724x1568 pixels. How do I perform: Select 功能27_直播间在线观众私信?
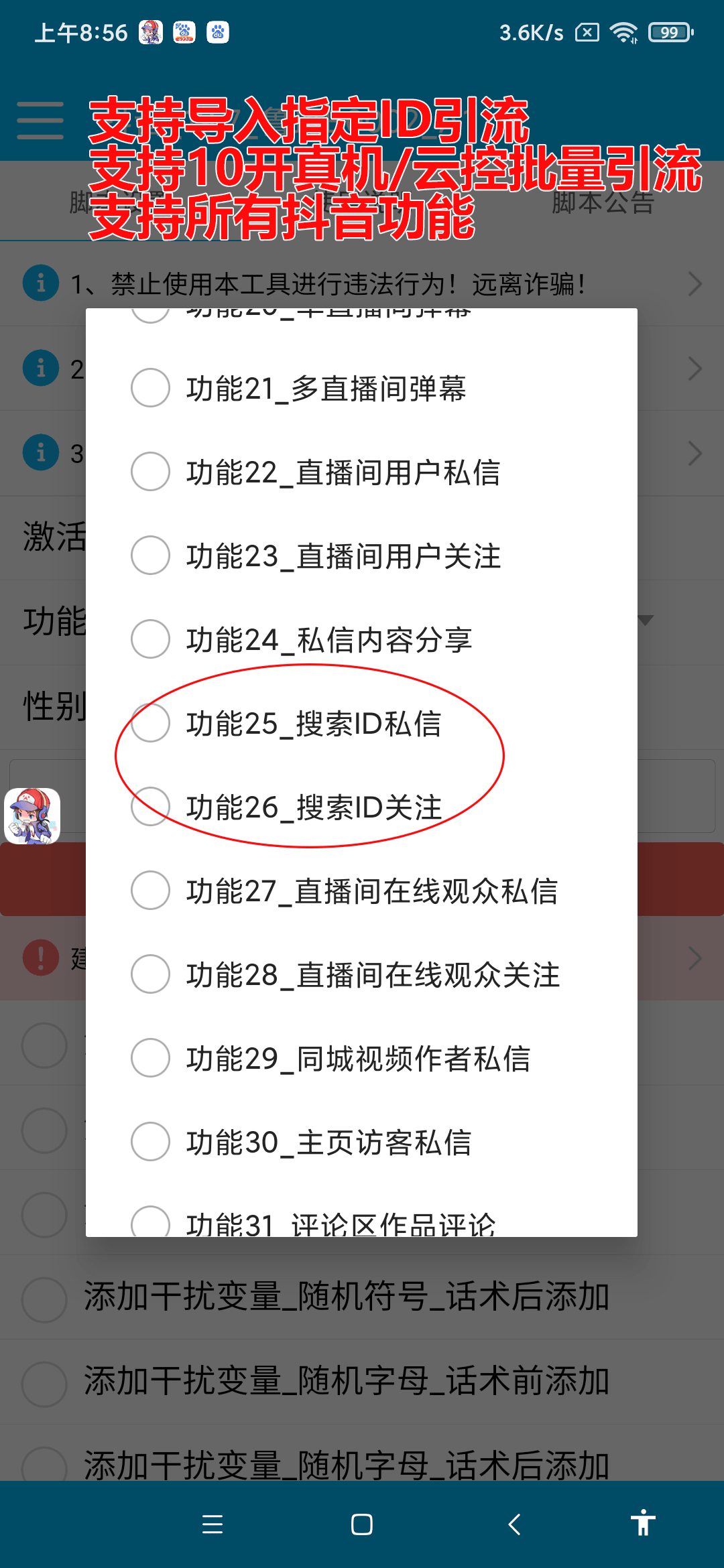361,891
